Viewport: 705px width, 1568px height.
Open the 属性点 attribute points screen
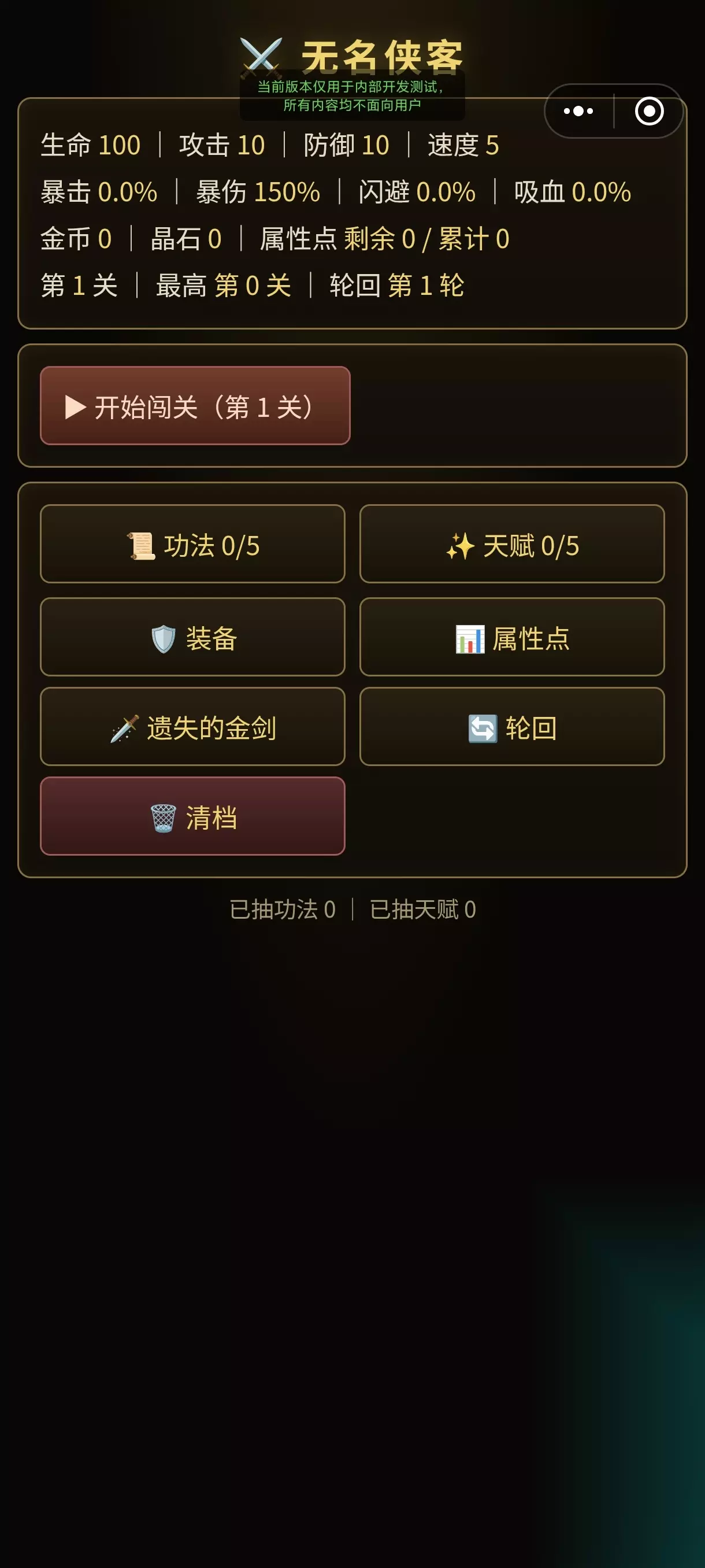click(512, 637)
